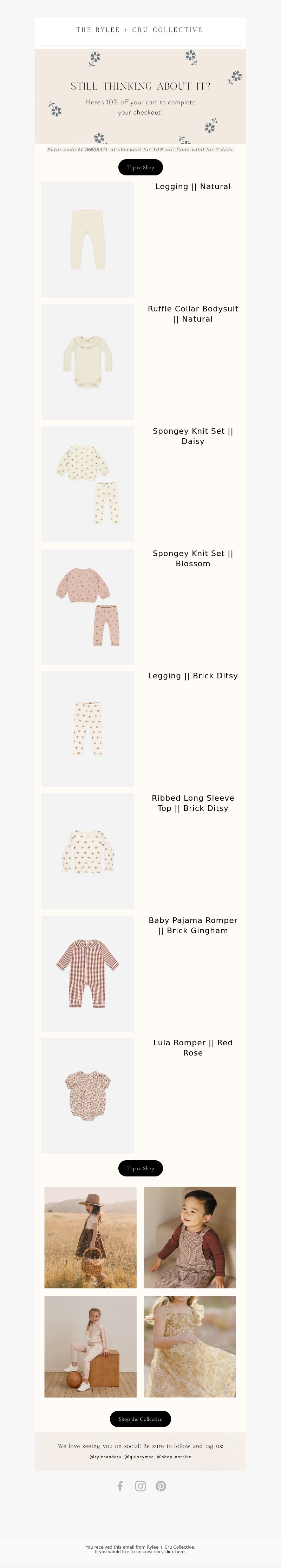Select the Spongey Knit Set Blossom item
This screenshot has height=1568, width=281.
tap(87, 606)
